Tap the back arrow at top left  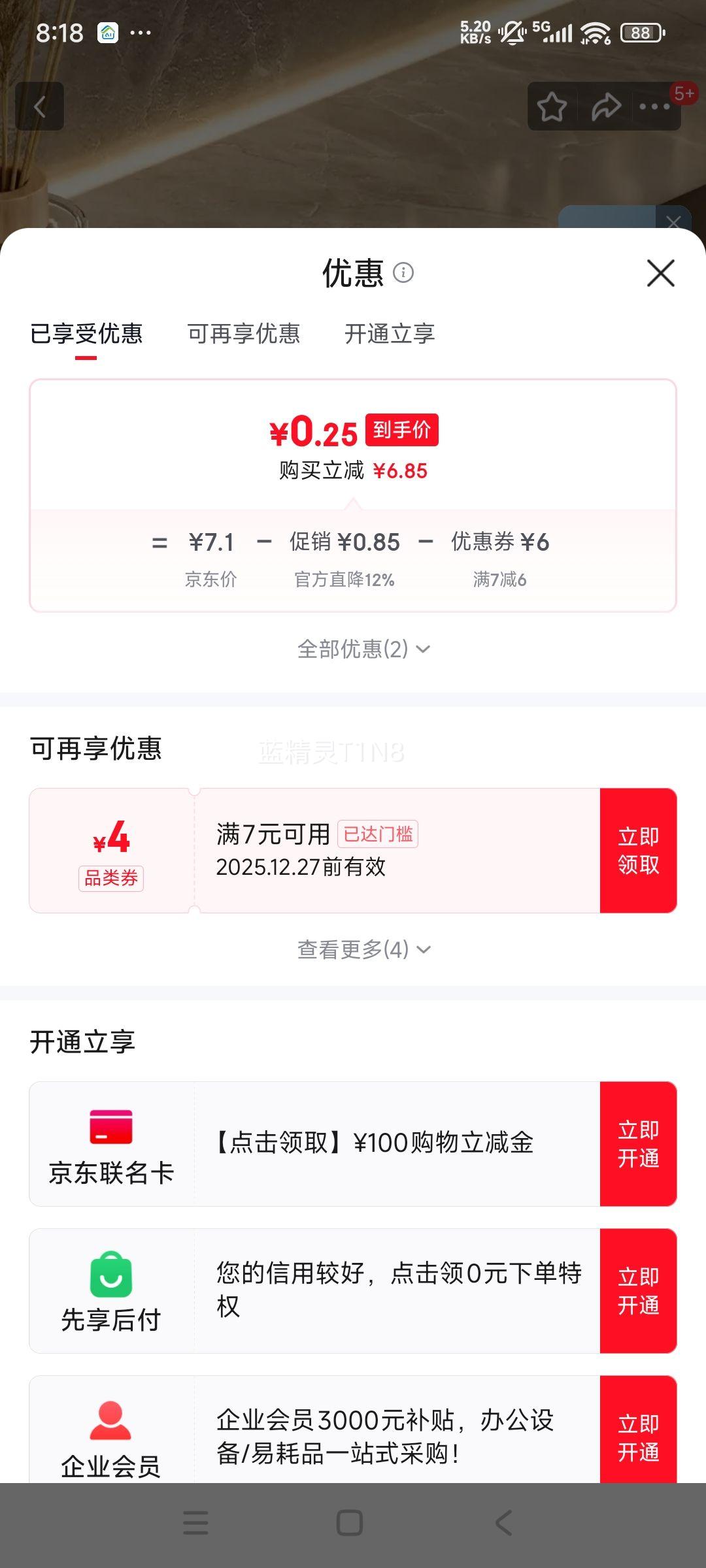tap(39, 106)
